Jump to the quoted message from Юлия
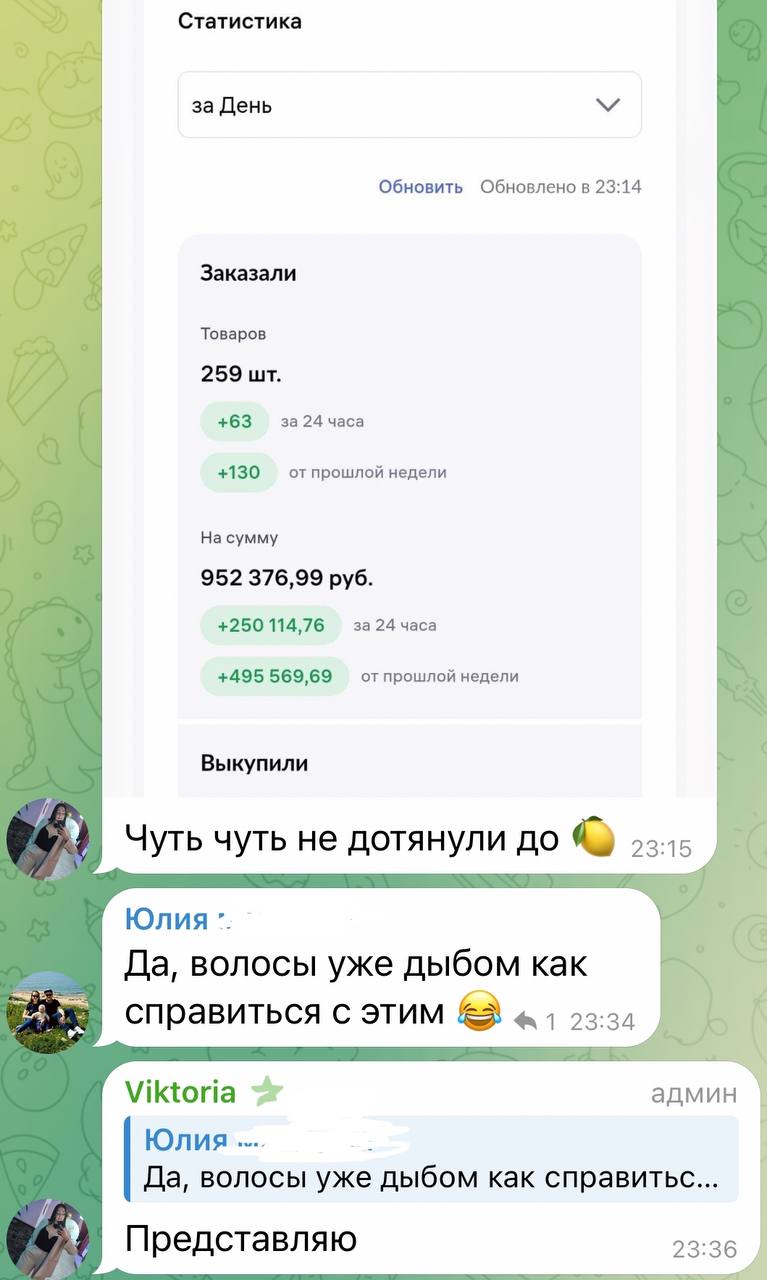This screenshot has width=767, height=1280. (430, 1159)
